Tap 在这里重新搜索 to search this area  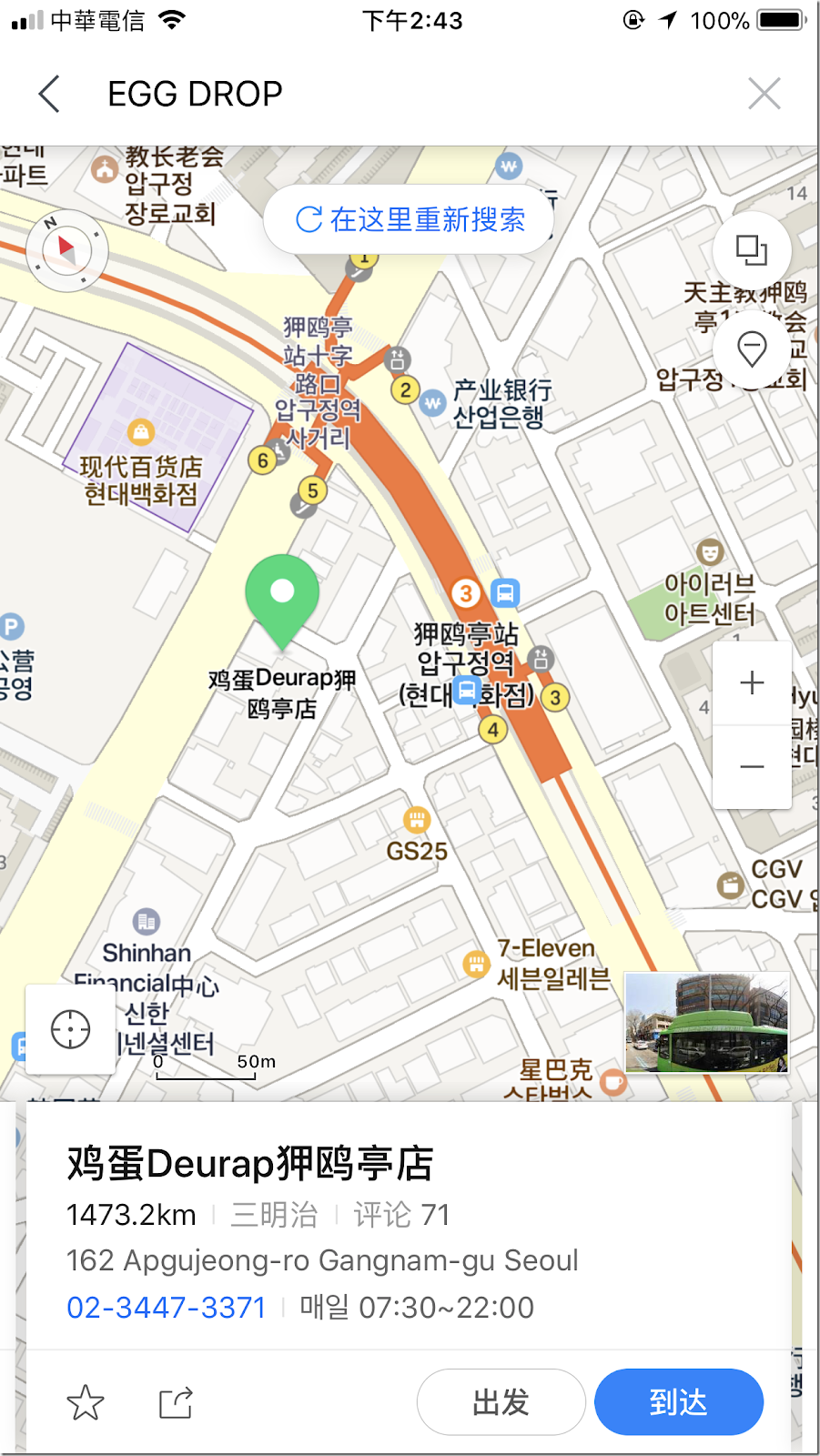click(x=410, y=219)
